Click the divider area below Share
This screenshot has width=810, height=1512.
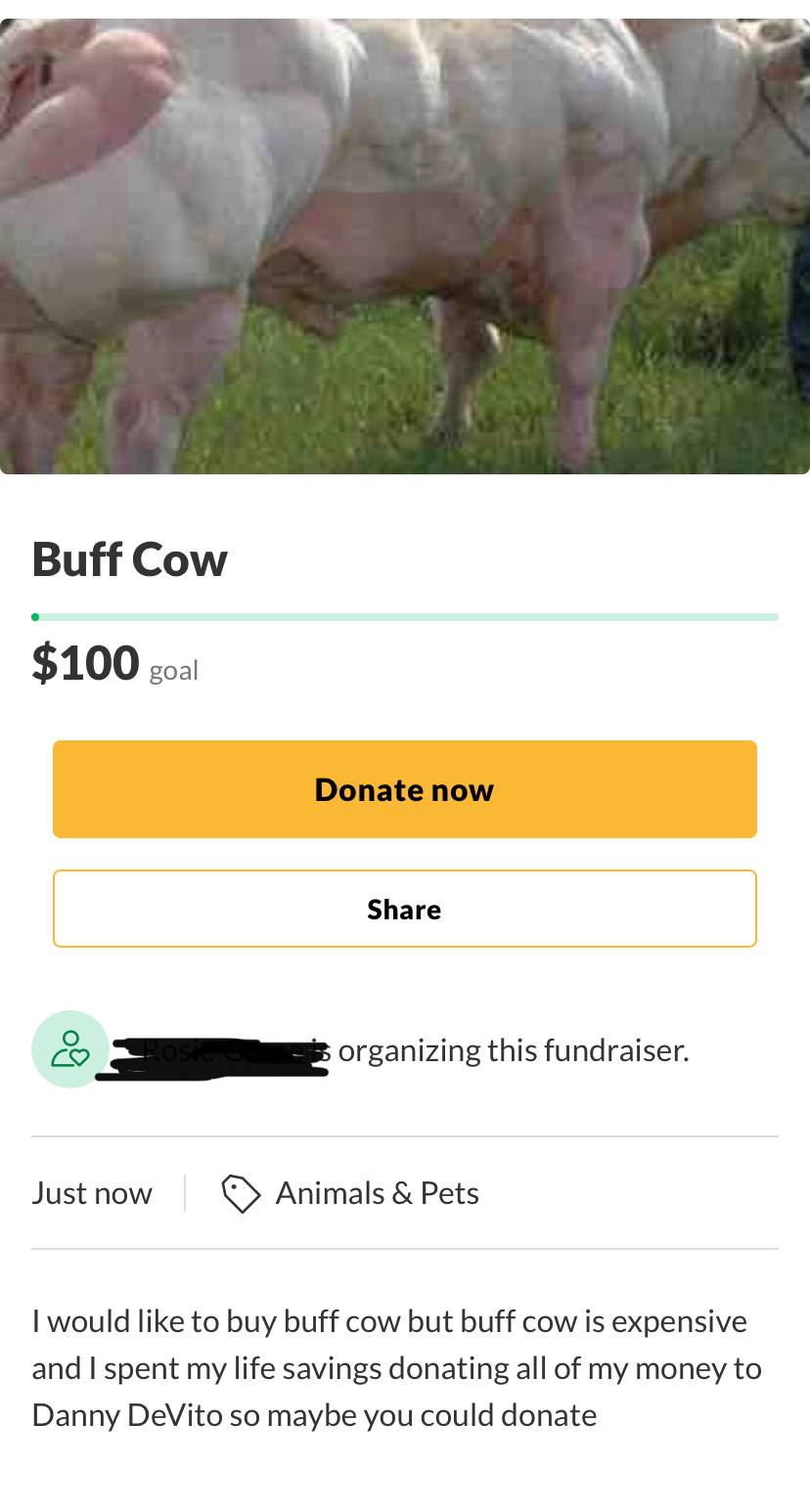point(404,1136)
